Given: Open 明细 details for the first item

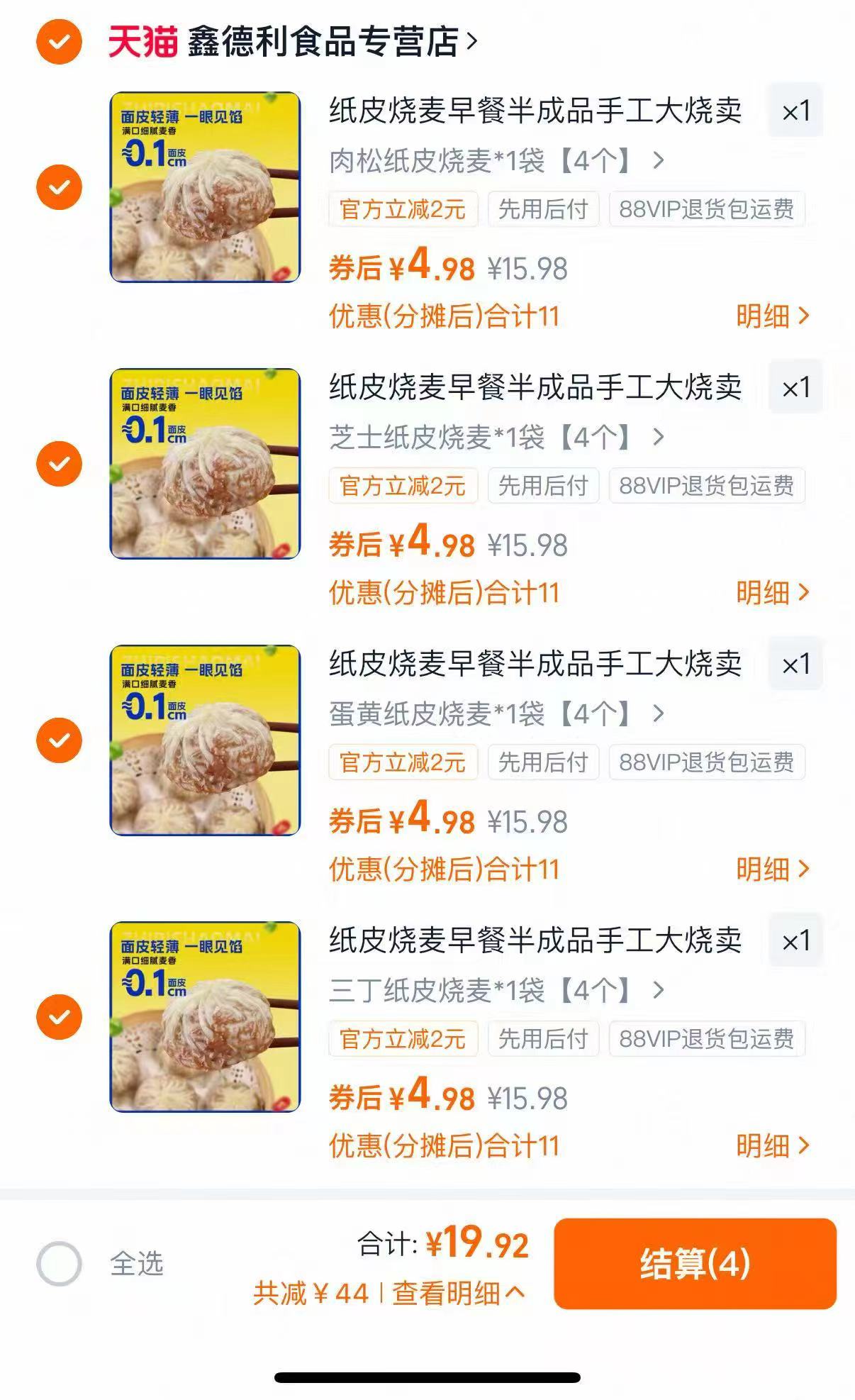Looking at the screenshot, I should (x=773, y=318).
